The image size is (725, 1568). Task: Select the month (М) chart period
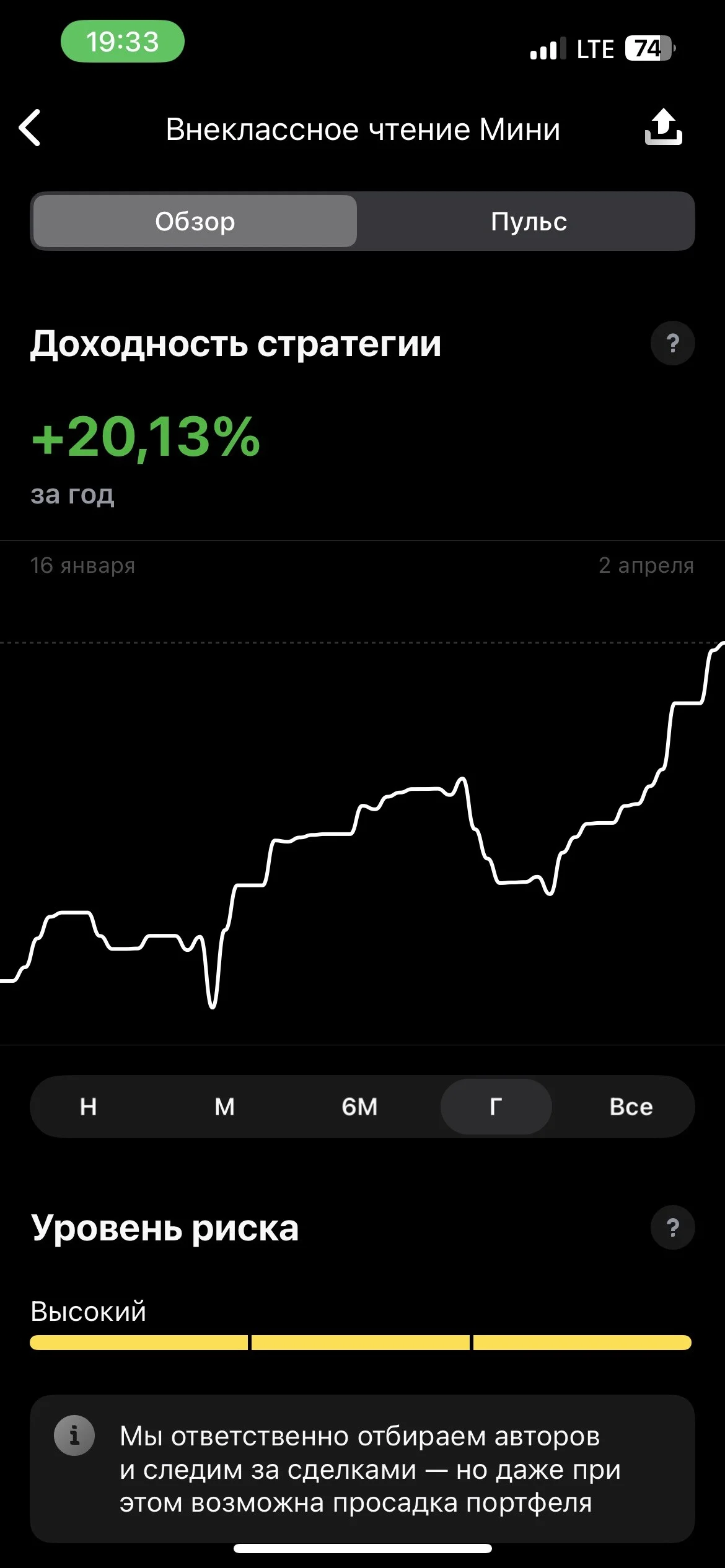[x=224, y=1106]
